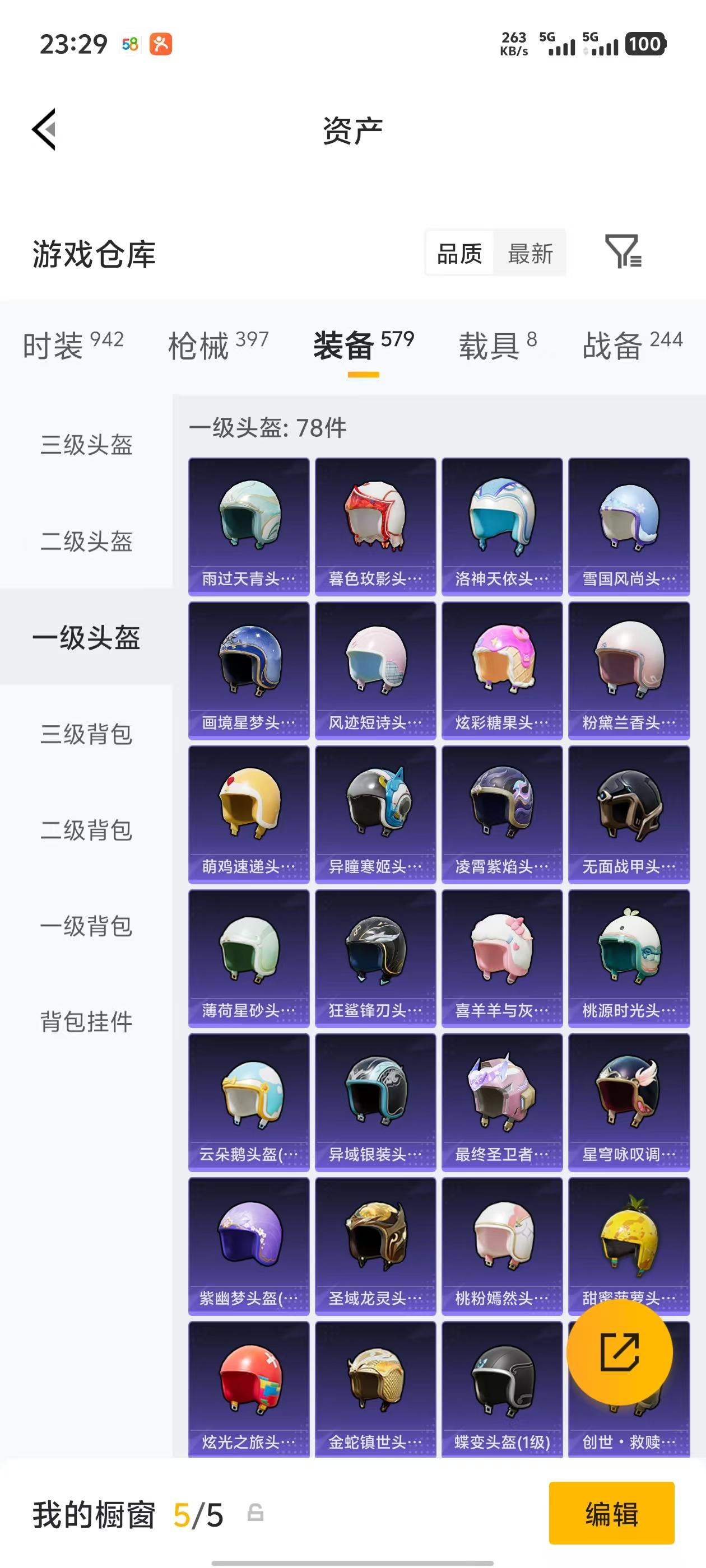
Task: Toggle sorting to 品质
Action: 461,253
